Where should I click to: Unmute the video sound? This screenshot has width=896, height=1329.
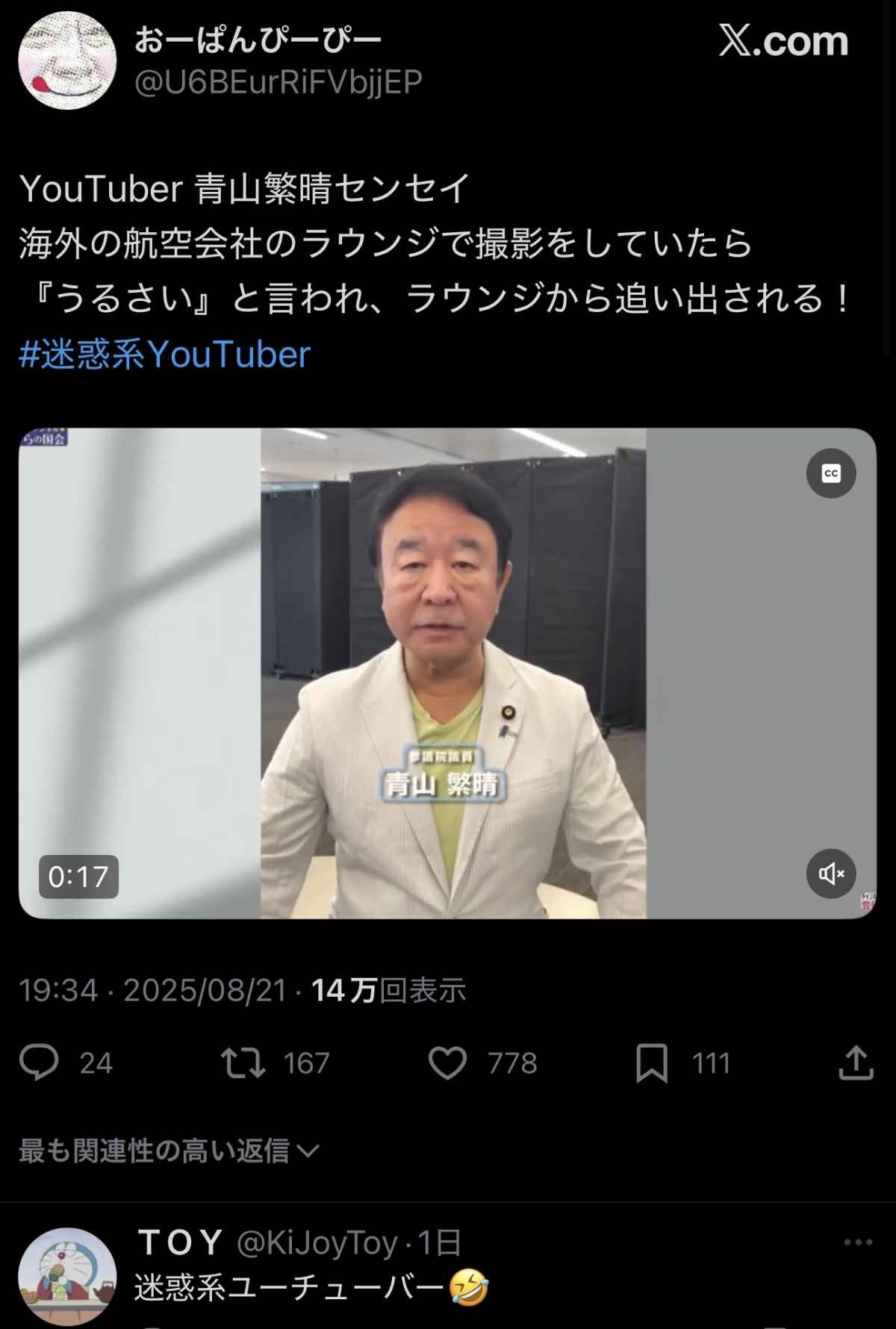(830, 873)
